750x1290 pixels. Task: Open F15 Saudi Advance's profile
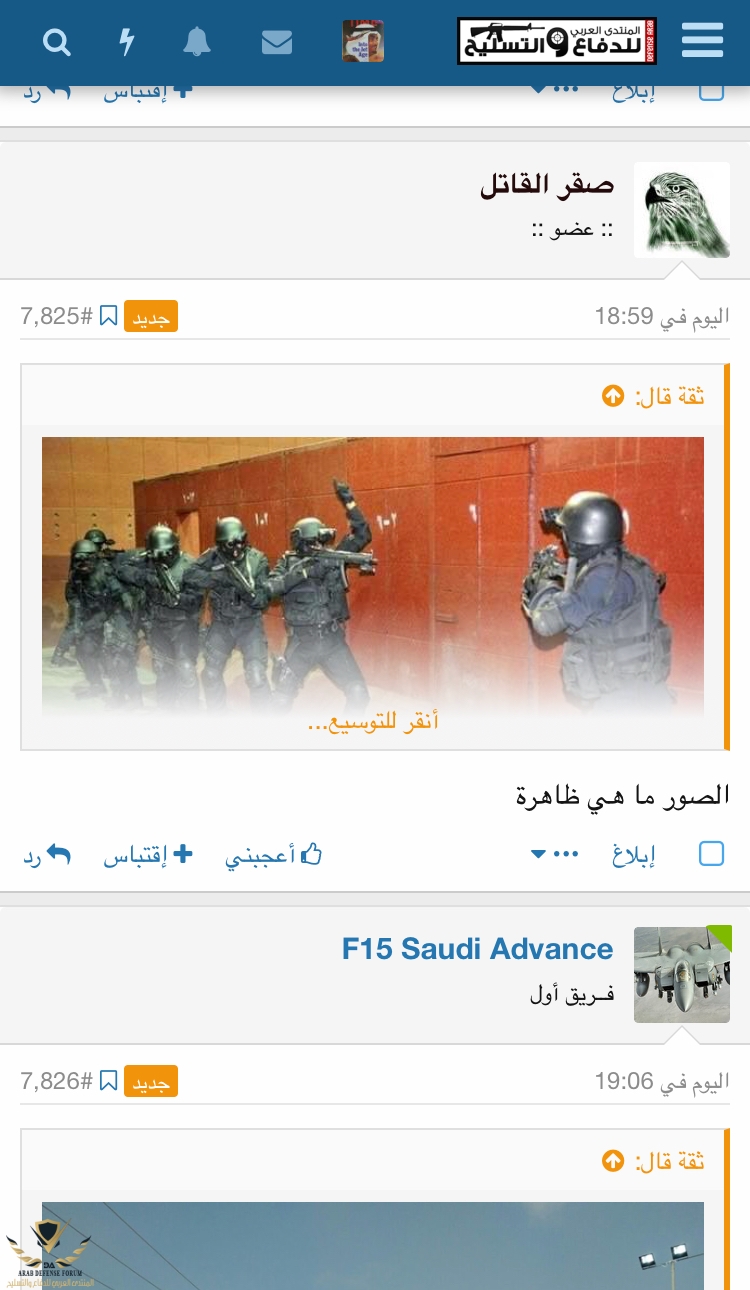click(477, 949)
